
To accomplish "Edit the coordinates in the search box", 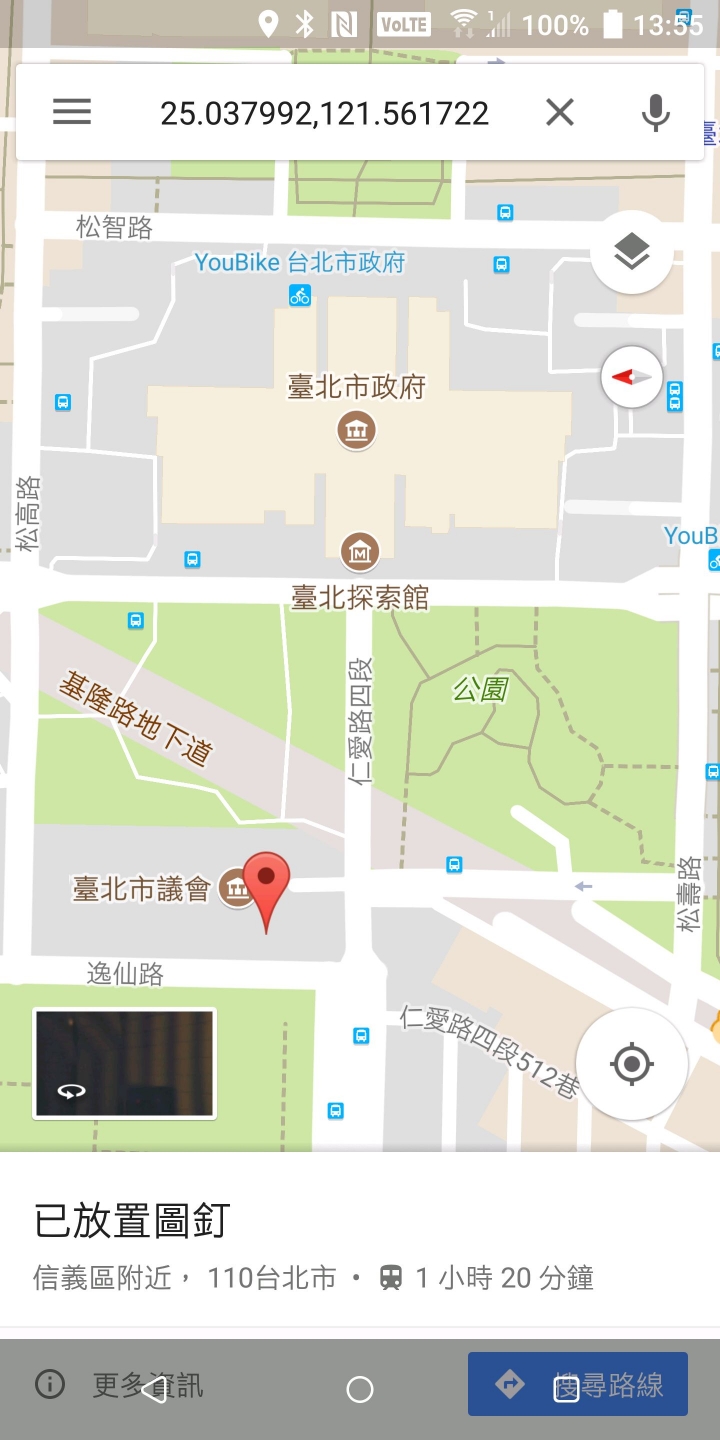I will [x=324, y=114].
